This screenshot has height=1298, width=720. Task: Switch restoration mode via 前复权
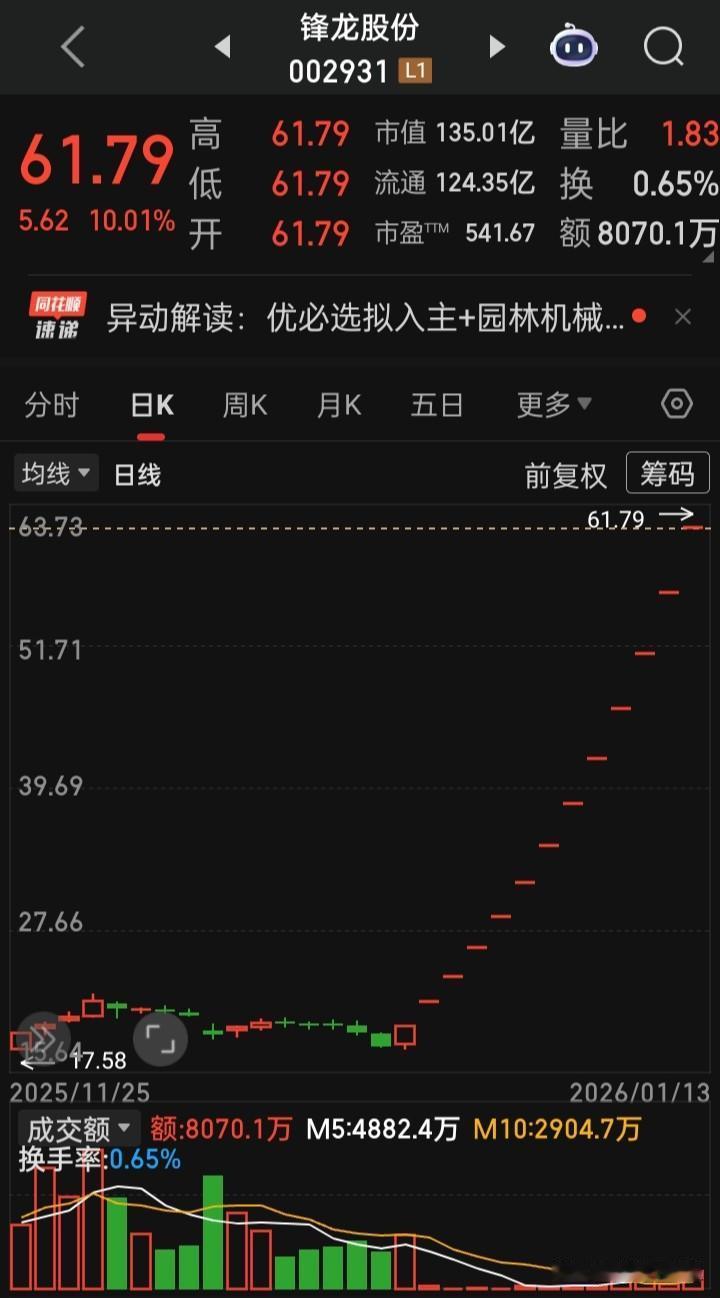tap(565, 473)
